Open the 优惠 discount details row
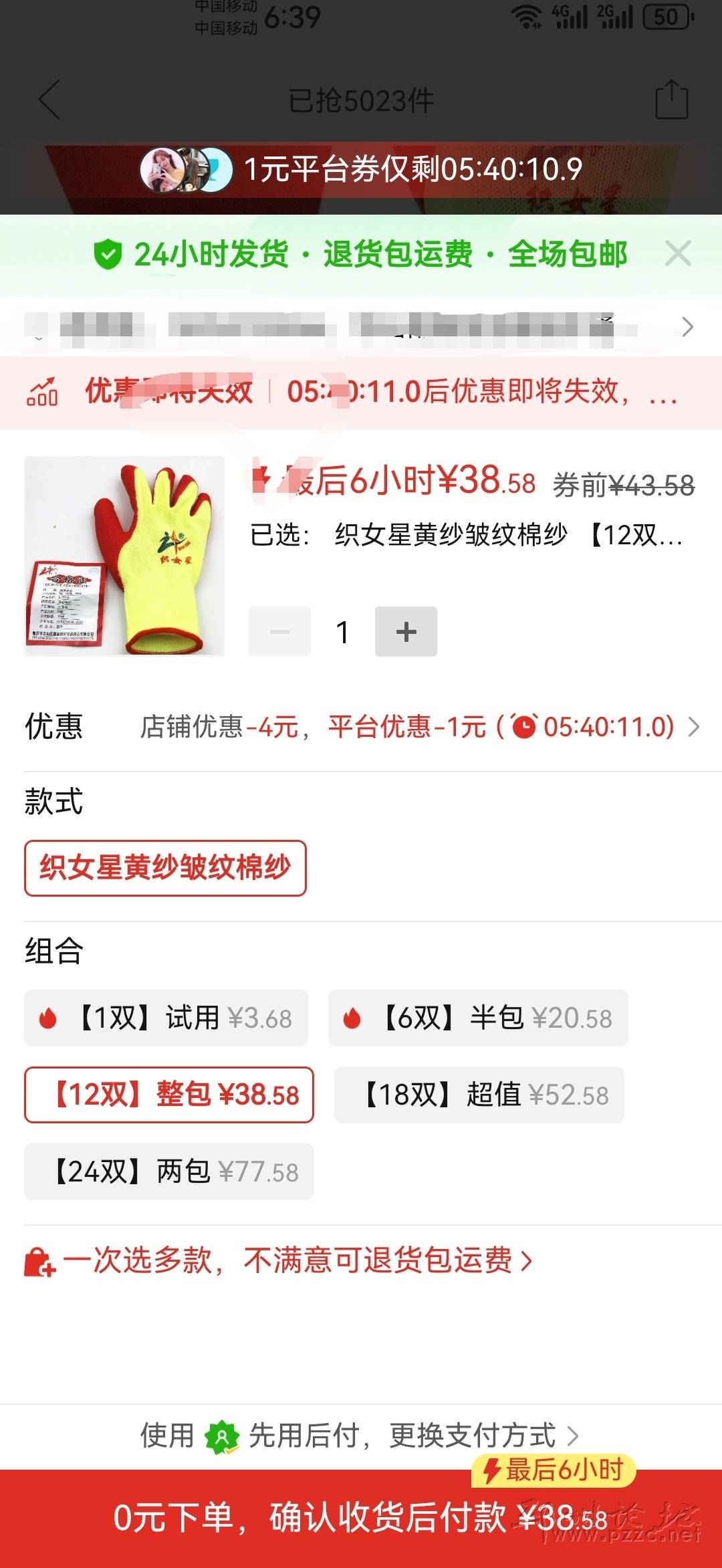Viewport: 722px width, 1568px height. [414, 727]
